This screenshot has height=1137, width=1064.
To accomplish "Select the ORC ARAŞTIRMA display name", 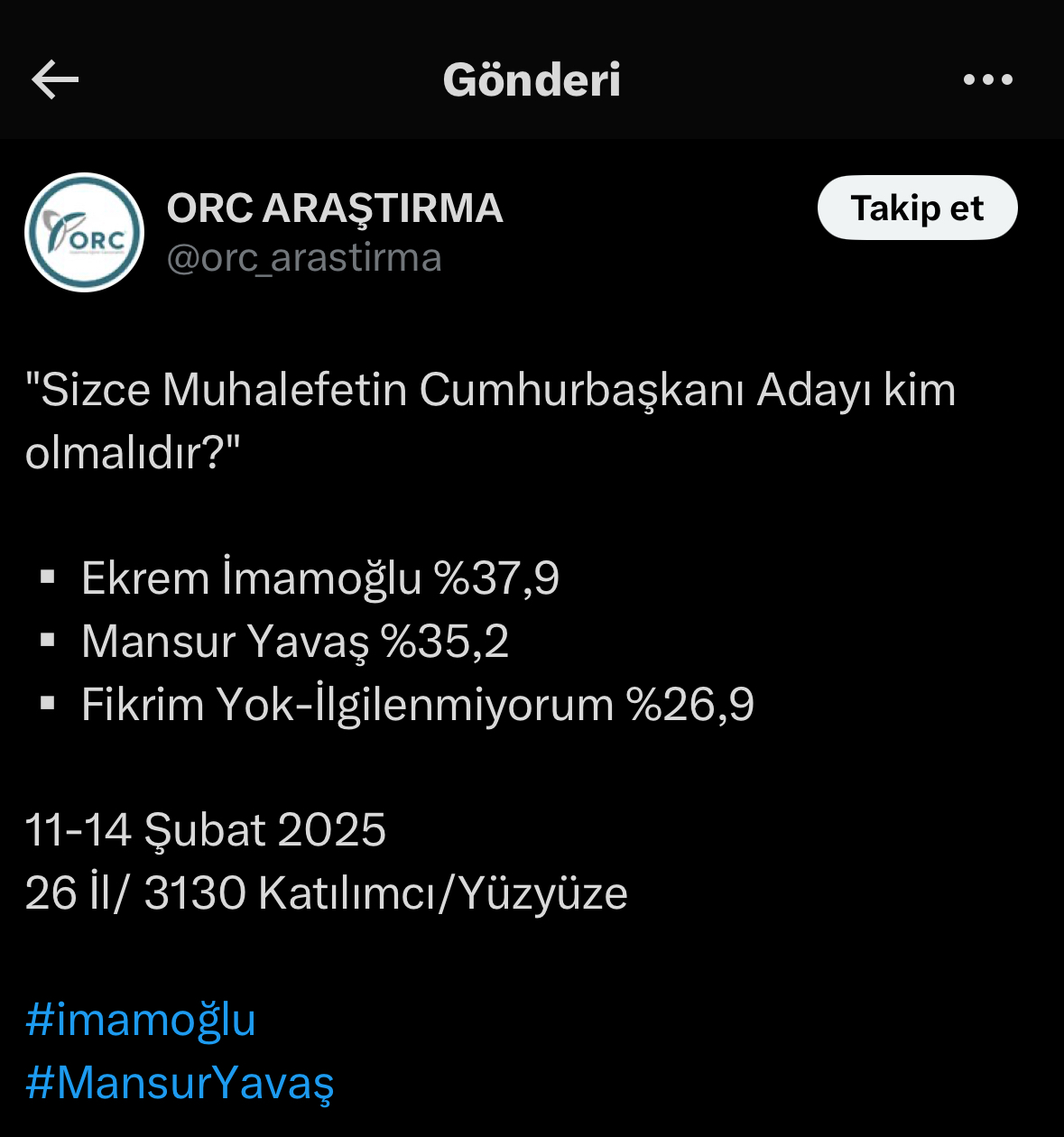I will [x=336, y=208].
